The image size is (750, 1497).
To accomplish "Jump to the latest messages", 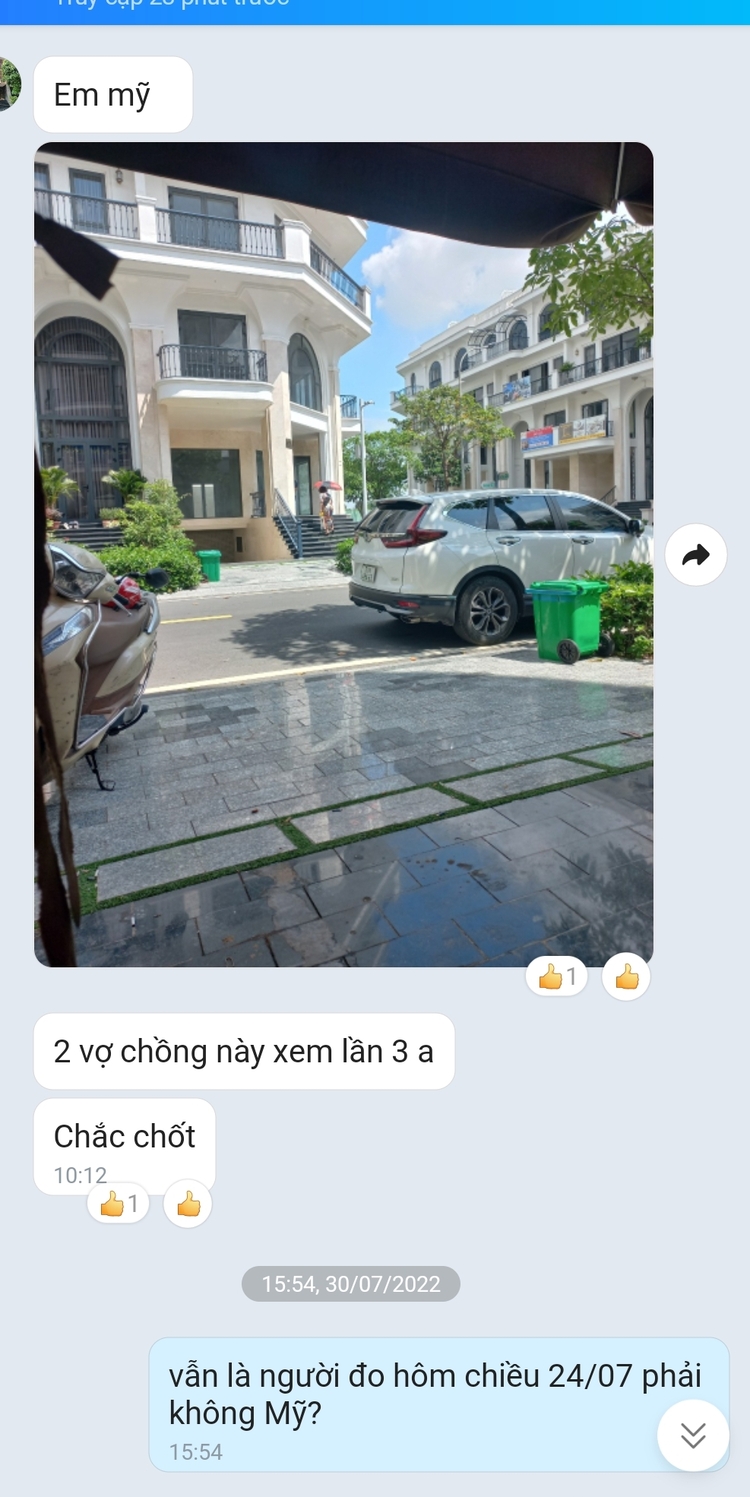I will pyautogui.click(x=693, y=1435).
